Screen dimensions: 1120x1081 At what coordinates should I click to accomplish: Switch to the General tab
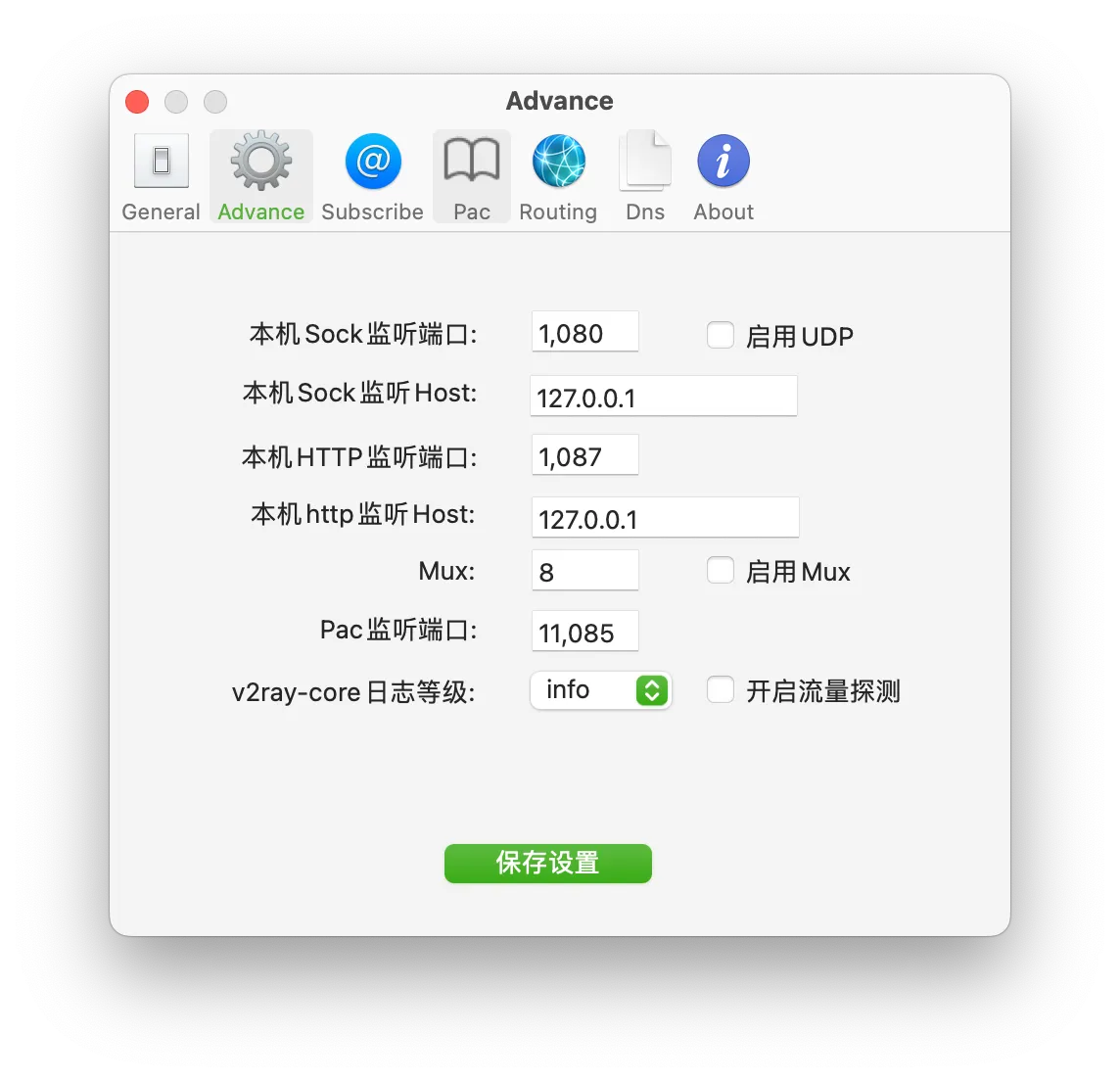pos(162,177)
